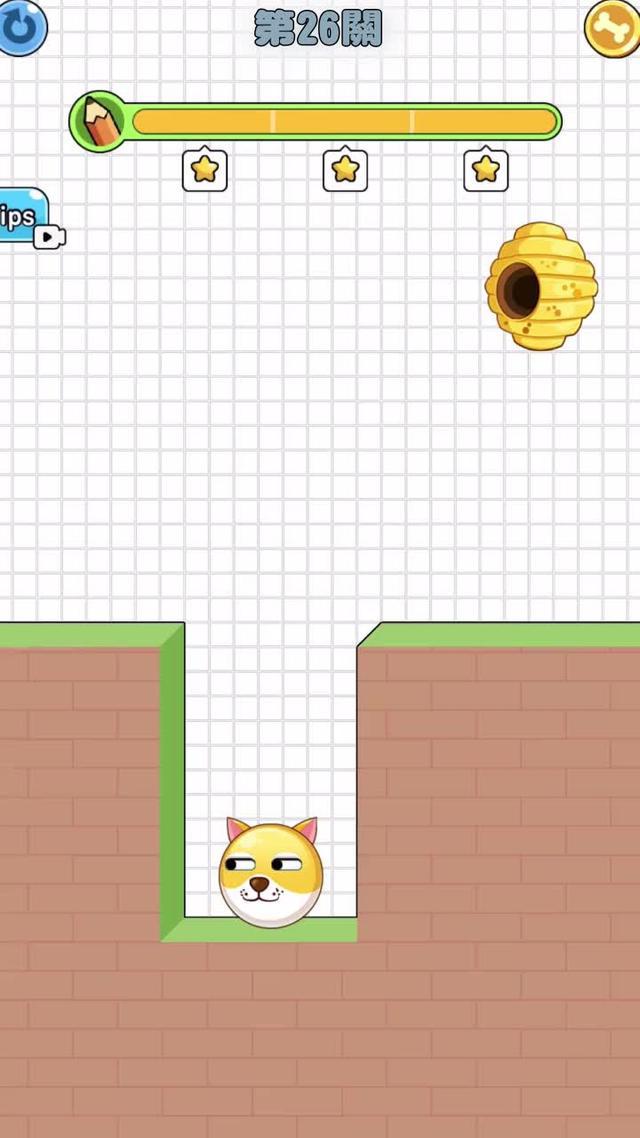Open the bone coin shop
This screenshot has width=640, height=1138.
612,27
